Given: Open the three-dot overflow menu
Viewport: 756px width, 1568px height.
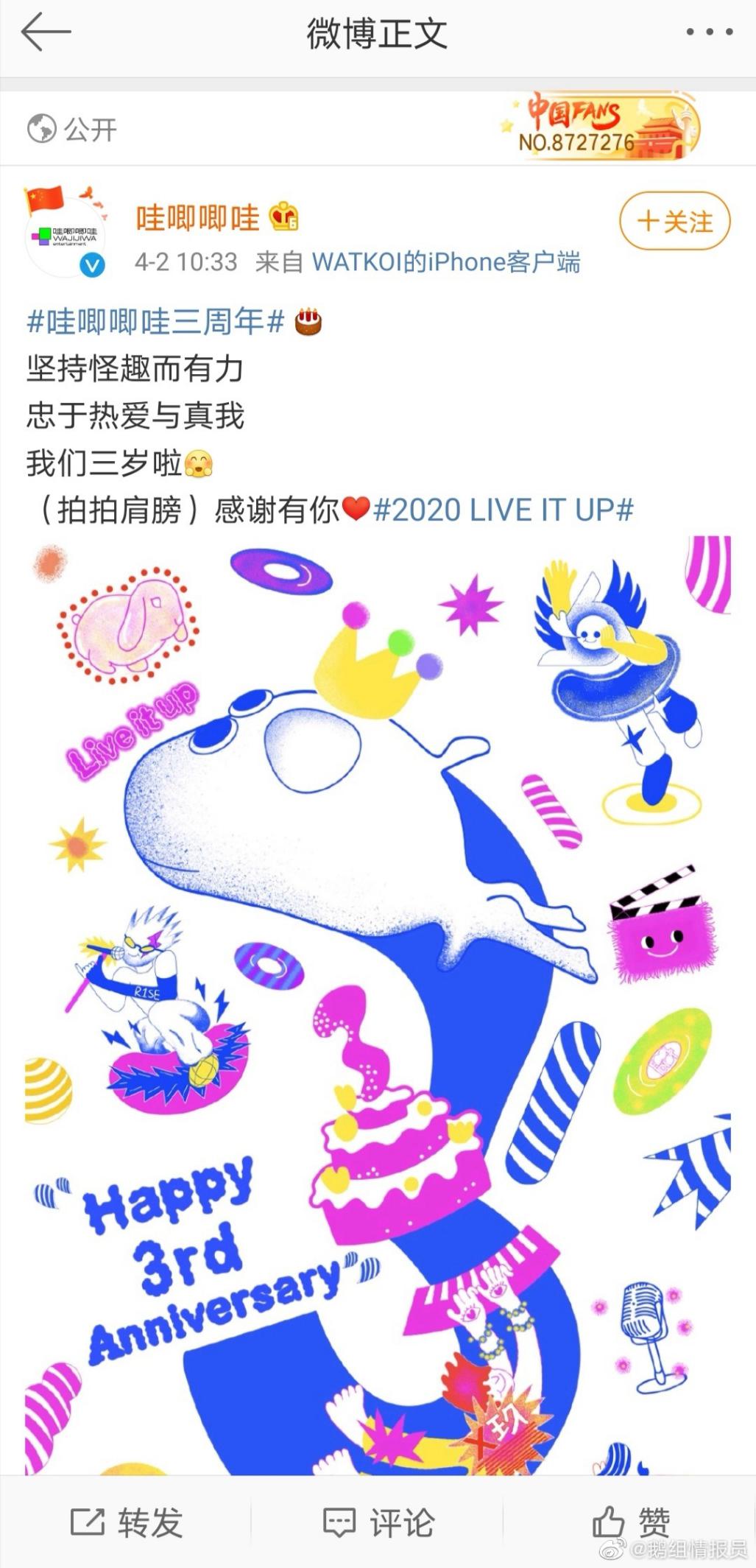Looking at the screenshot, I should (709, 32).
